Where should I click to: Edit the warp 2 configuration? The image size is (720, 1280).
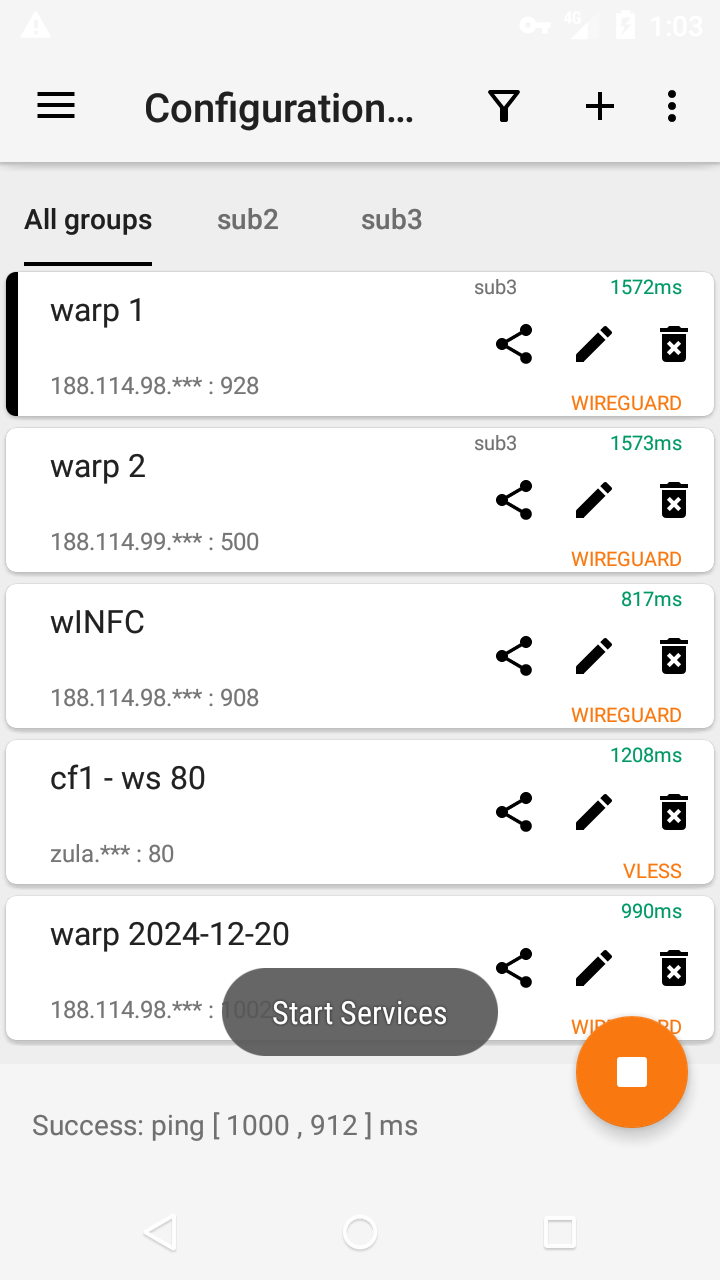click(594, 500)
